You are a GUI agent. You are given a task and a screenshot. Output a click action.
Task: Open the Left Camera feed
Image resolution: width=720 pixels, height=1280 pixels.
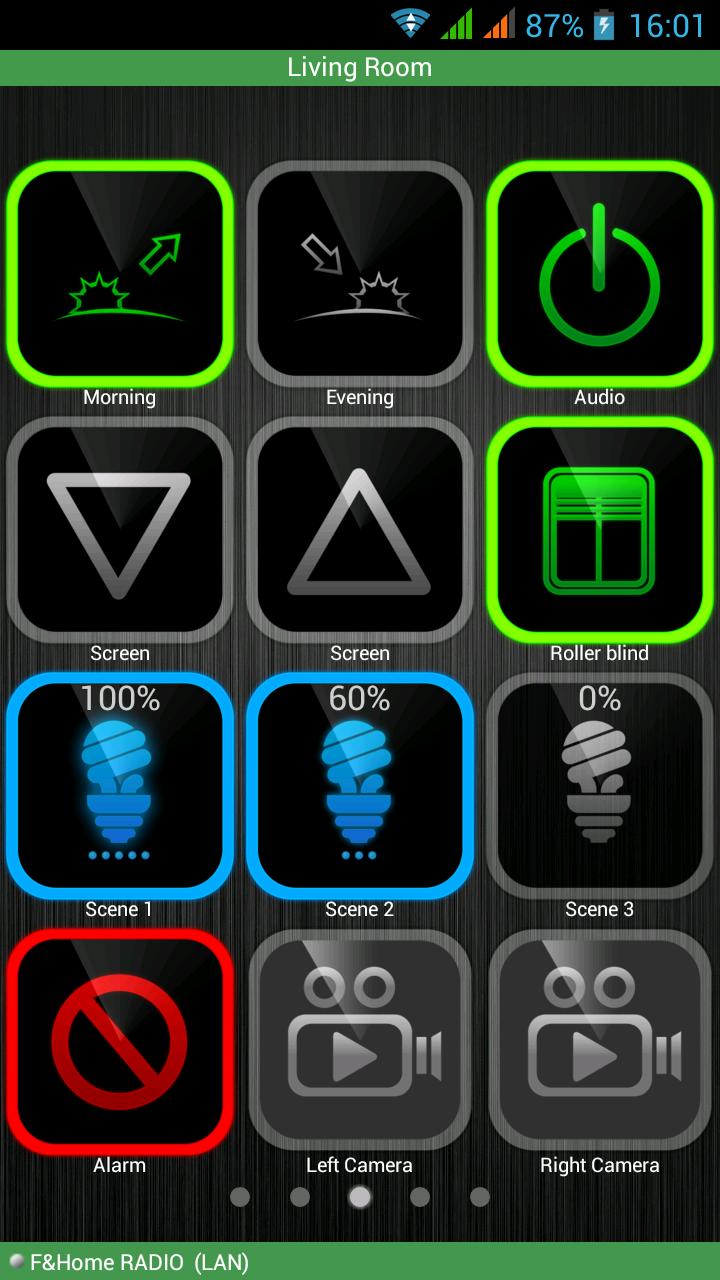click(360, 1040)
